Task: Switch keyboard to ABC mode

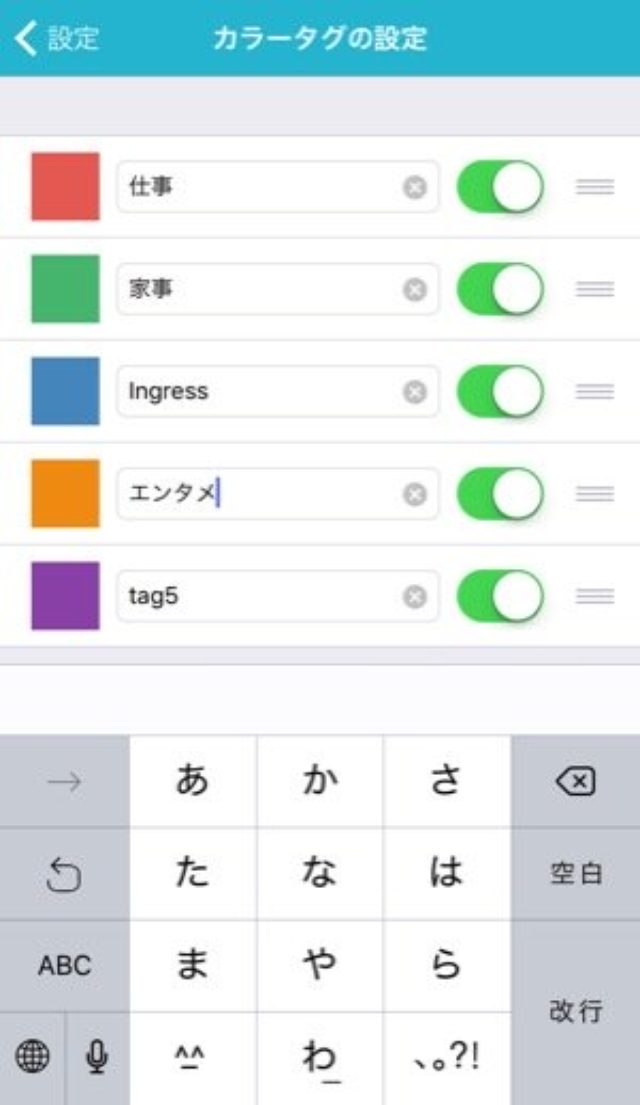Action: [x=65, y=966]
